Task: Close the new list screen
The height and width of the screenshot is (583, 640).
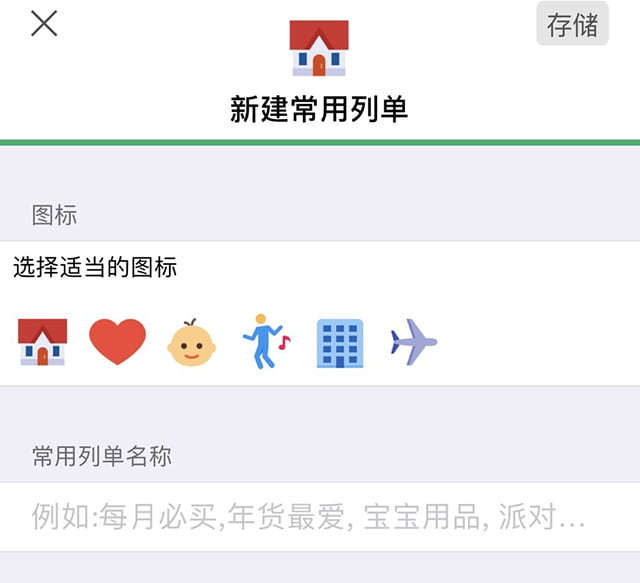Action: (x=44, y=24)
